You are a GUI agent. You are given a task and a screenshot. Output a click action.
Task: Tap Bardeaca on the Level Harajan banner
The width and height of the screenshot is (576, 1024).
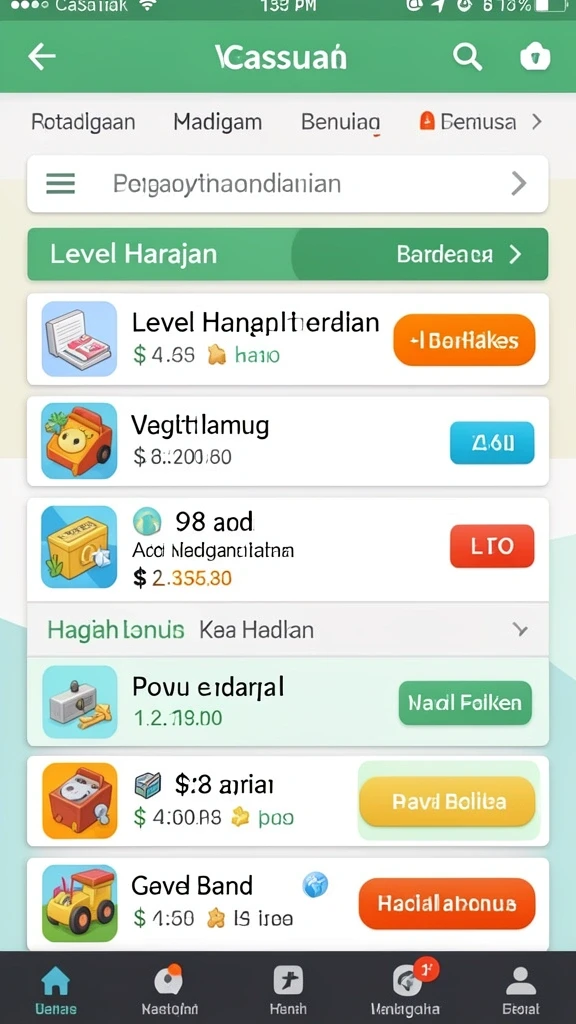458,254
